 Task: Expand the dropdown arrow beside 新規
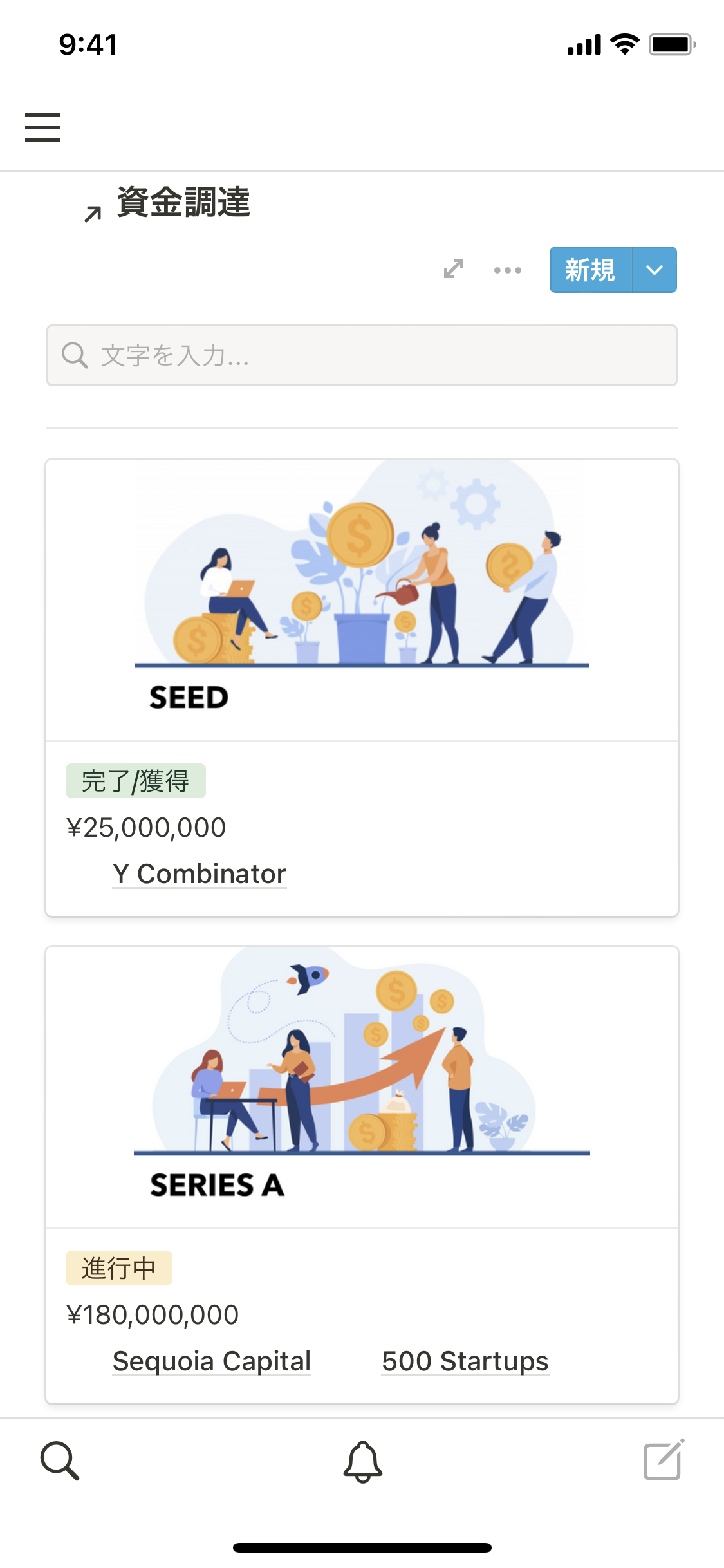coord(654,270)
